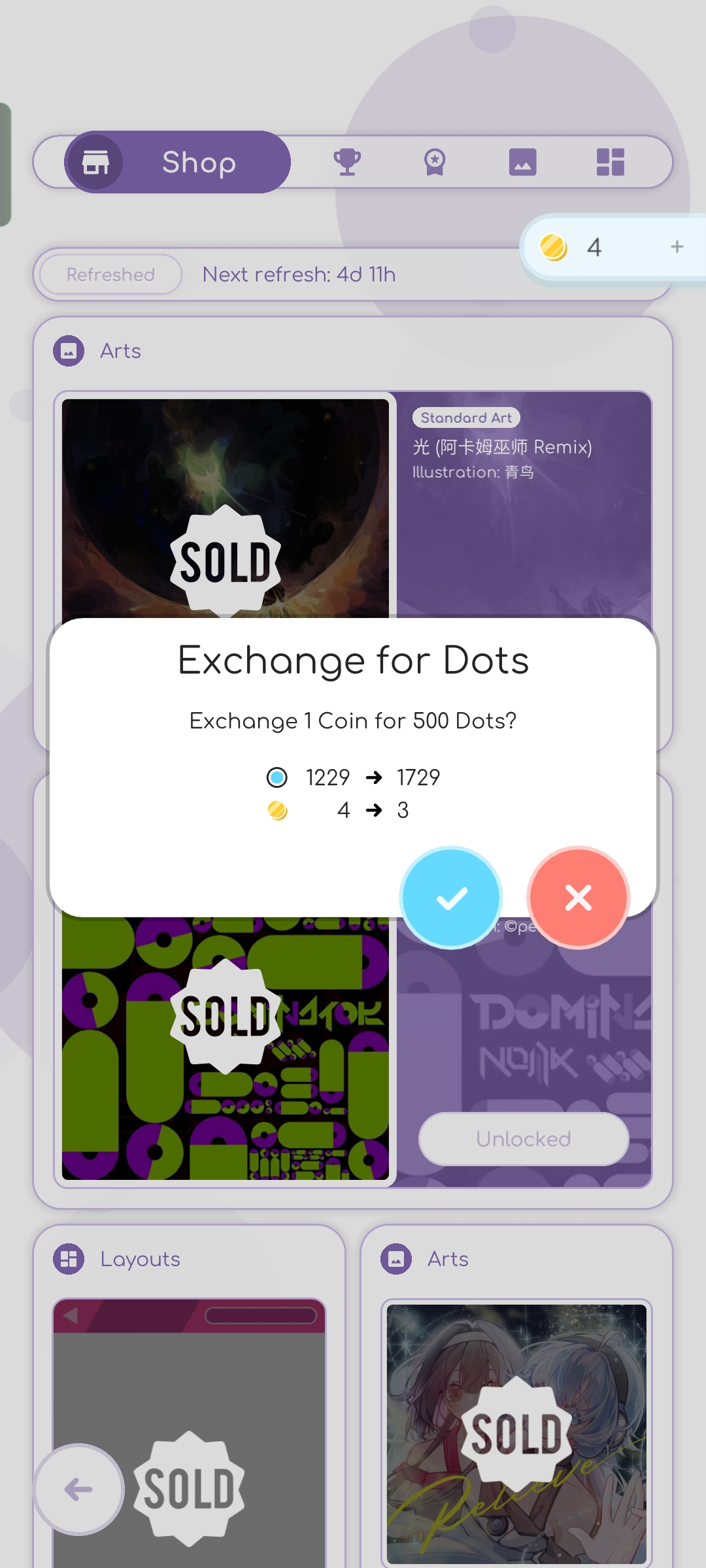Switch to the image gallery tab
706x1568 pixels.
[x=522, y=162]
